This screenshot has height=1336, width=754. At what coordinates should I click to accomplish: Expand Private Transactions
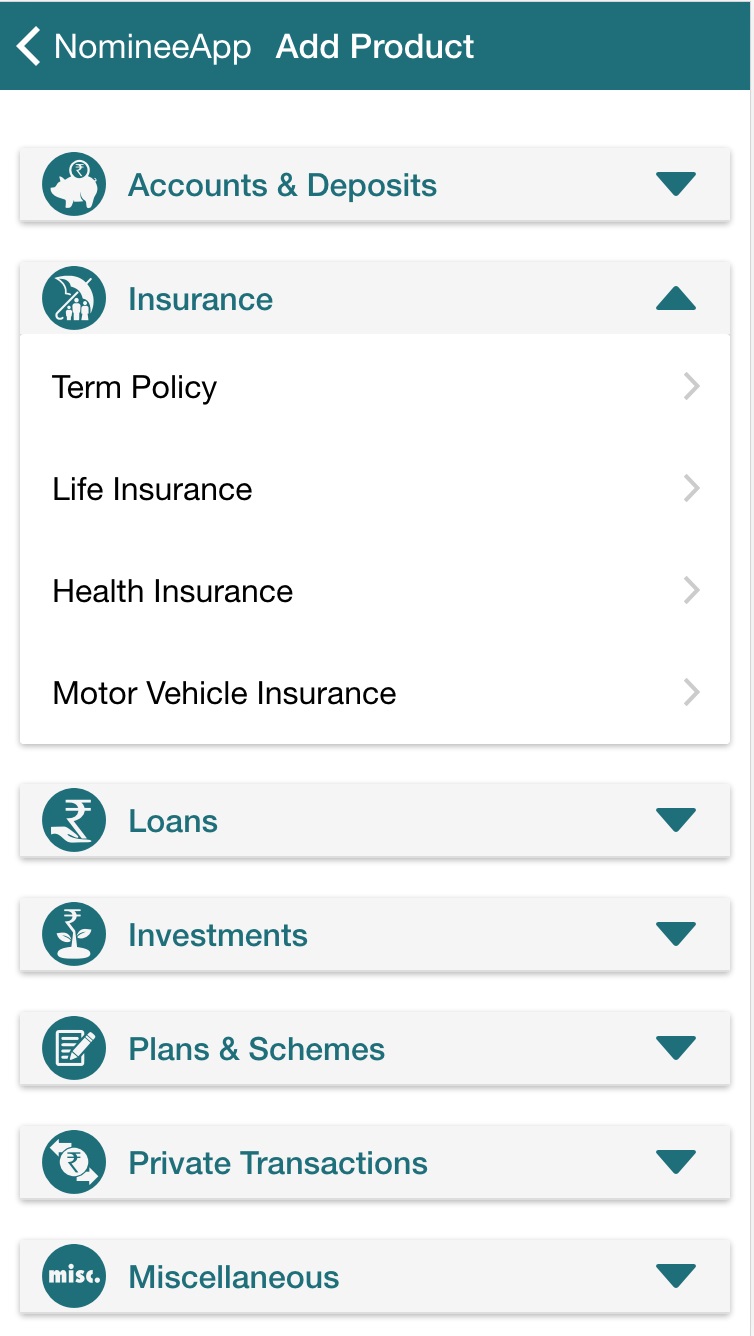pos(375,1163)
